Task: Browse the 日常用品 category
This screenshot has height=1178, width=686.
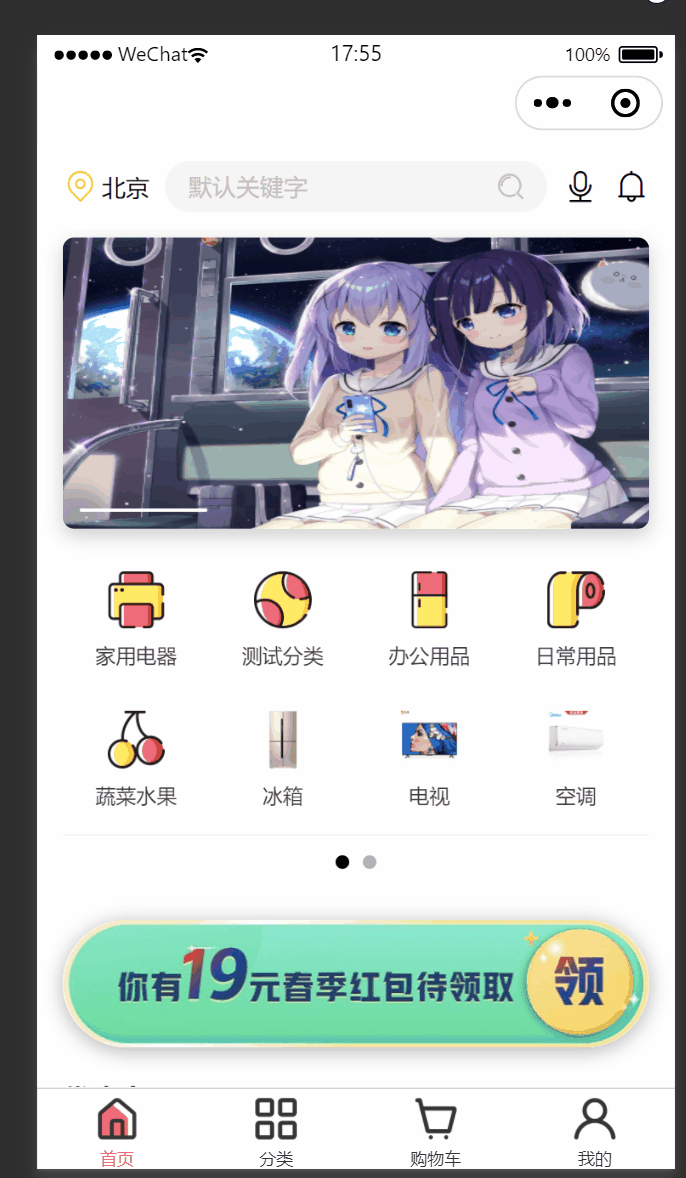Action: click(576, 619)
